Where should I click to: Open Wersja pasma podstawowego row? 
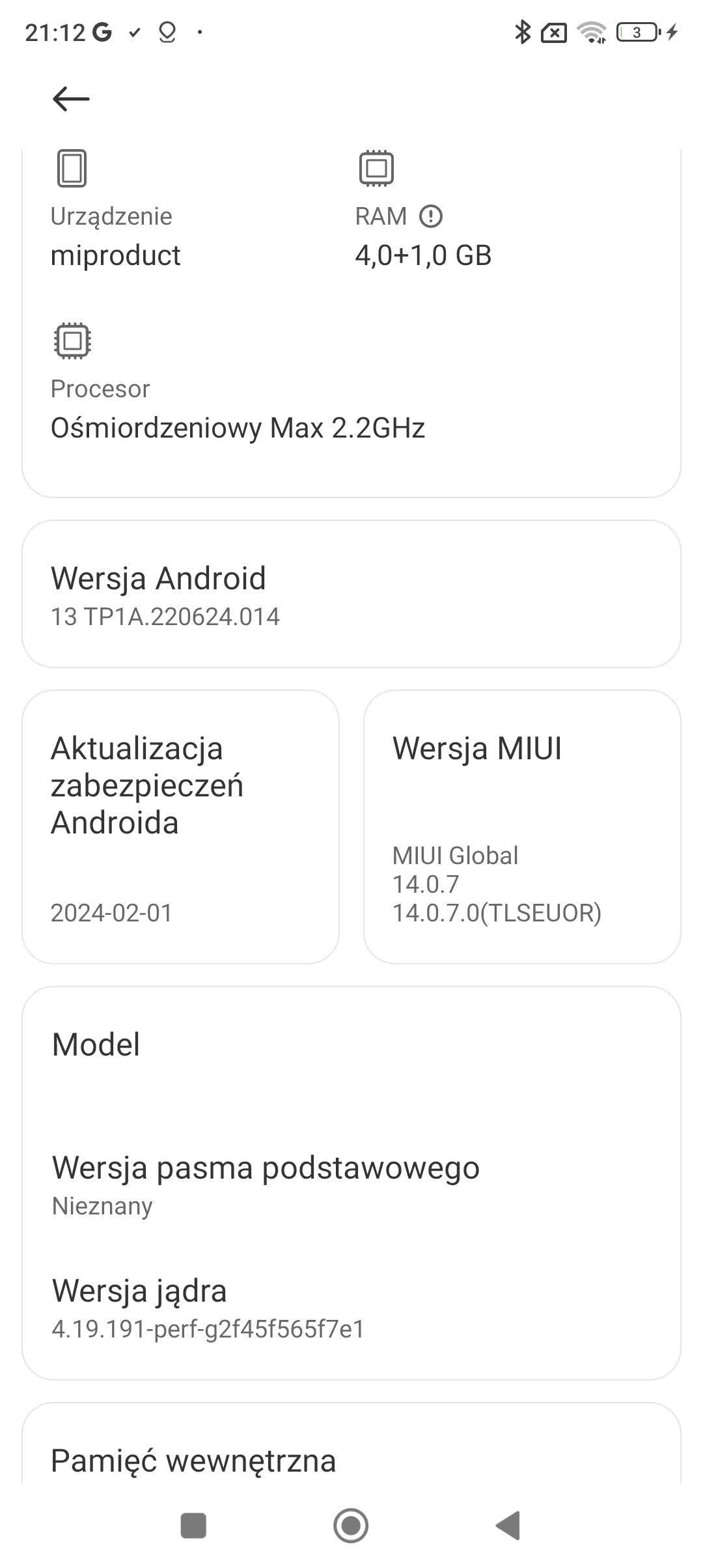click(351, 1185)
